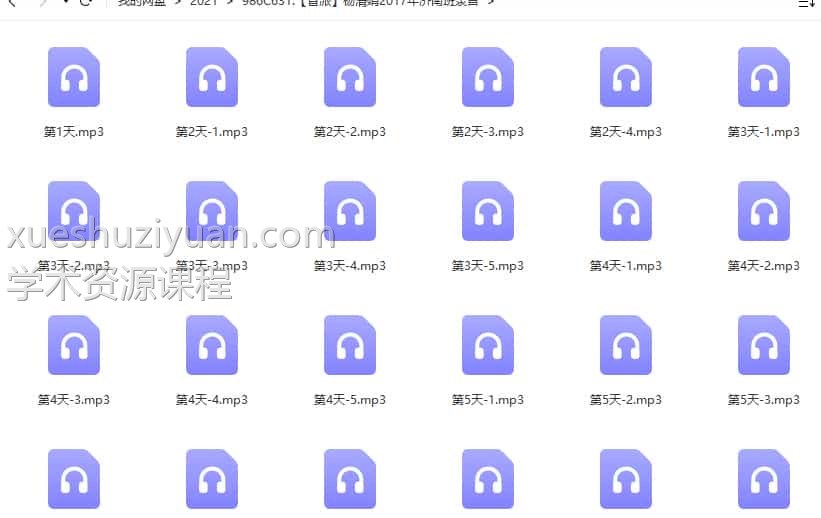This screenshot has height=518, width=821.
Task: Open 第5天-3.mp3
Action: [x=764, y=346]
